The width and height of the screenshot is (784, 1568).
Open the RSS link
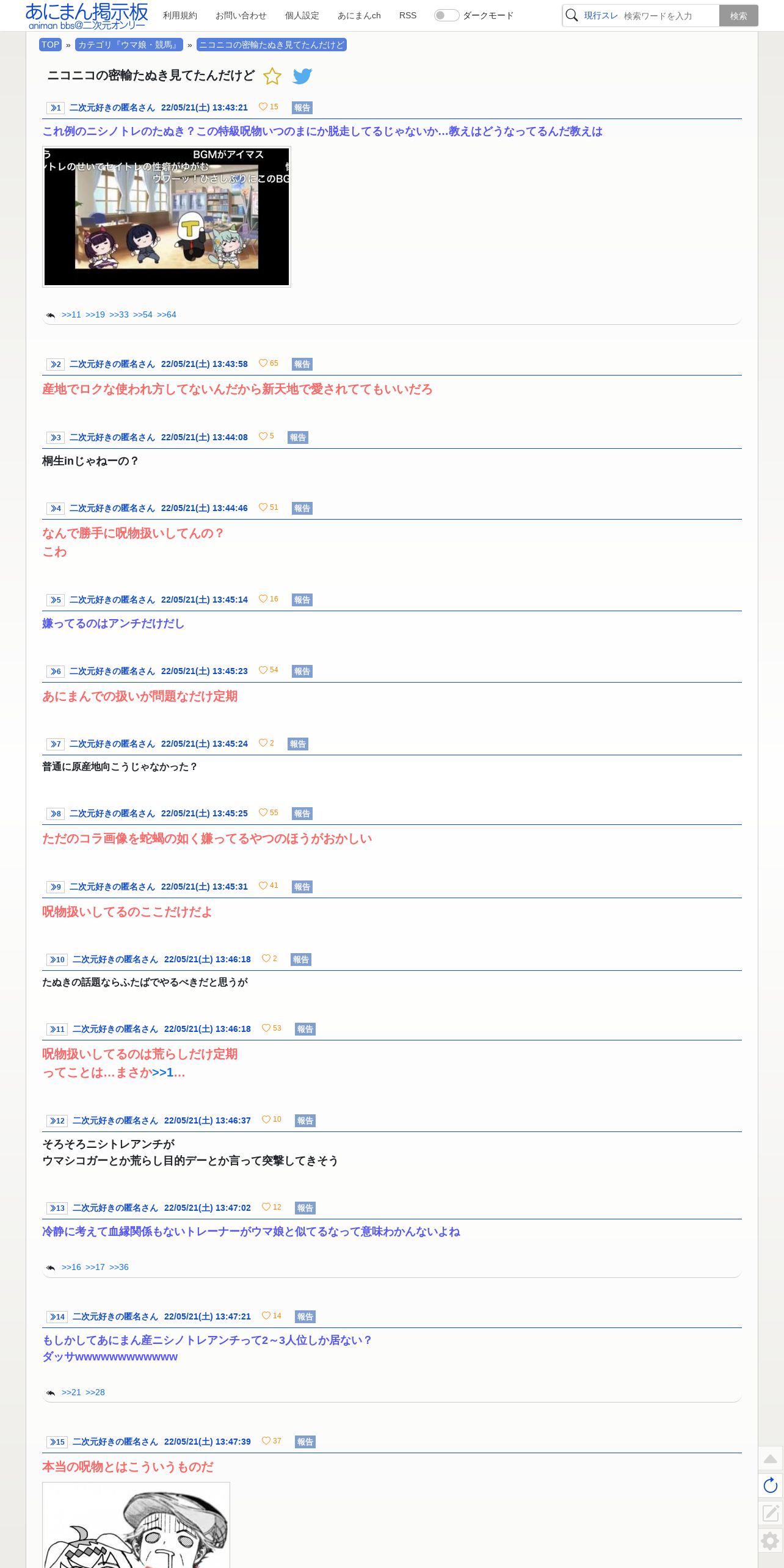point(408,15)
